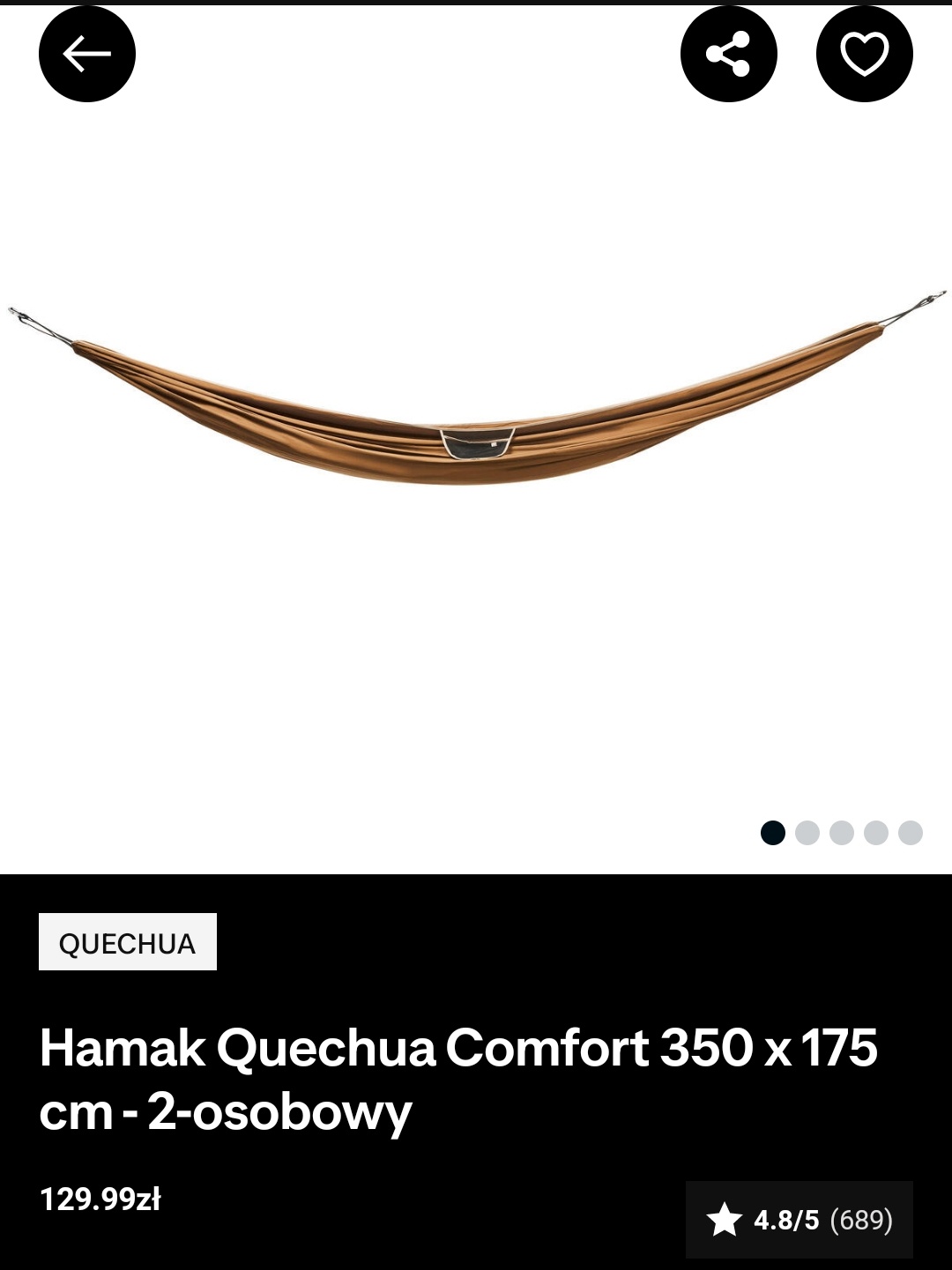
Task: Go back using the arrow button
Action: pos(87,54)
